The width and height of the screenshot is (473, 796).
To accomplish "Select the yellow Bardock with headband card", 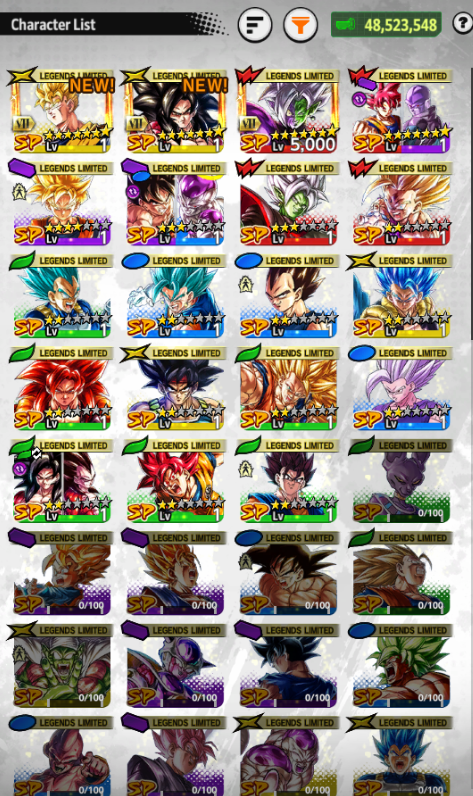I will [175, 388].
